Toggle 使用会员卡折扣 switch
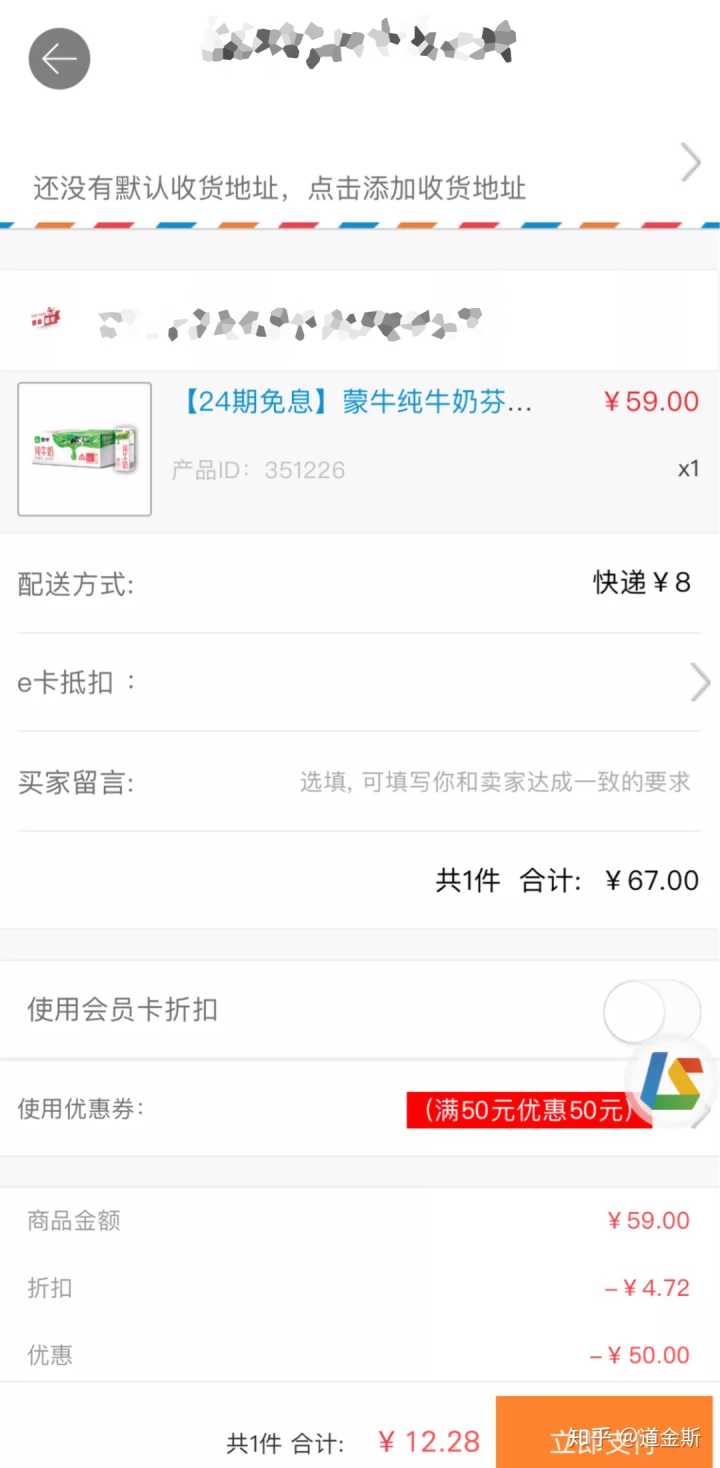 coord(651,1010)
